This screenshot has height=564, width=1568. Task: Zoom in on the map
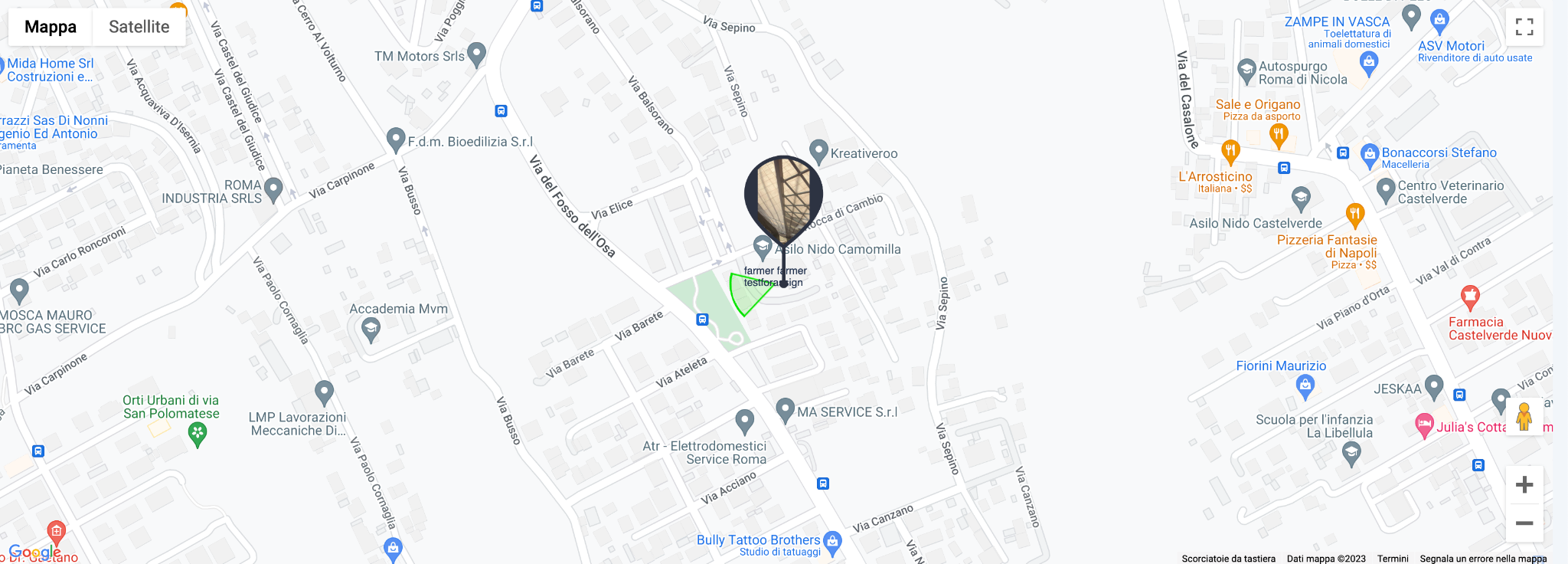point(1524,485)
